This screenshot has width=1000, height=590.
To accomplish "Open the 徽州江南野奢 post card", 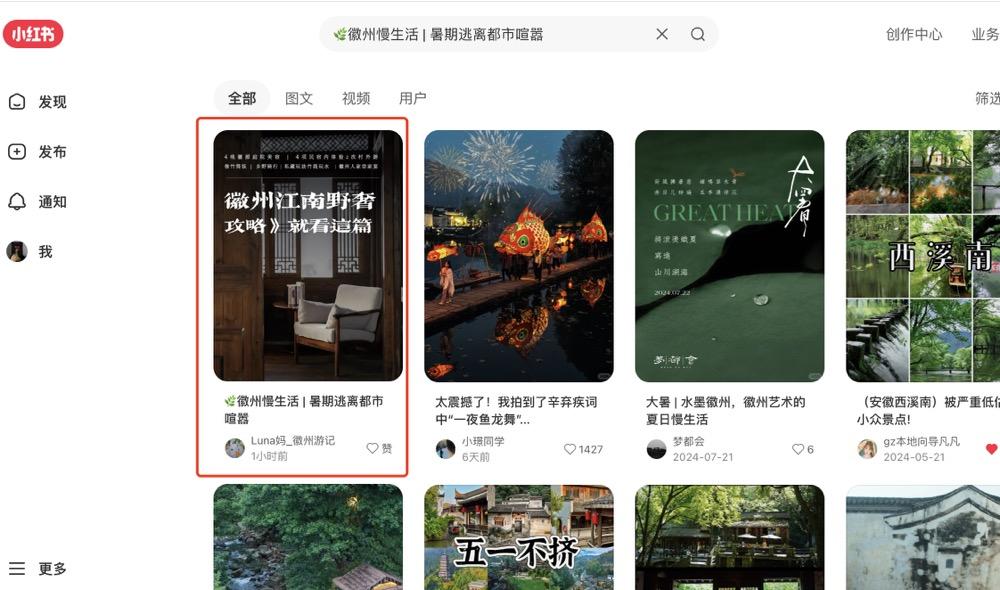I will [x=308, y=256].
